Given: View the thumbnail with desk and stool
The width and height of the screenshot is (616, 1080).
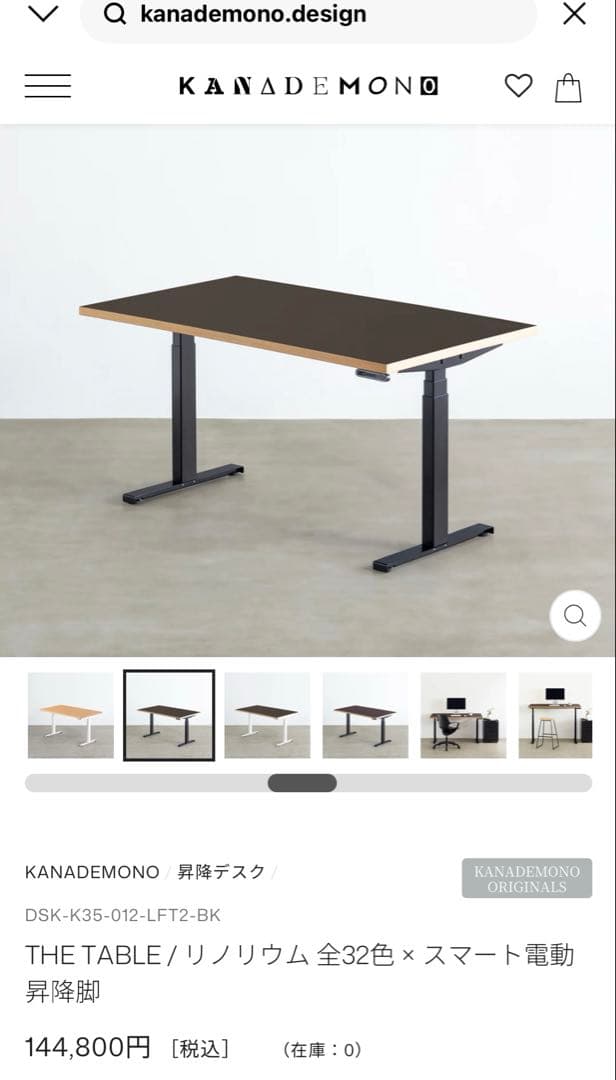Looking at the screenshot, I should coord(556,715).
